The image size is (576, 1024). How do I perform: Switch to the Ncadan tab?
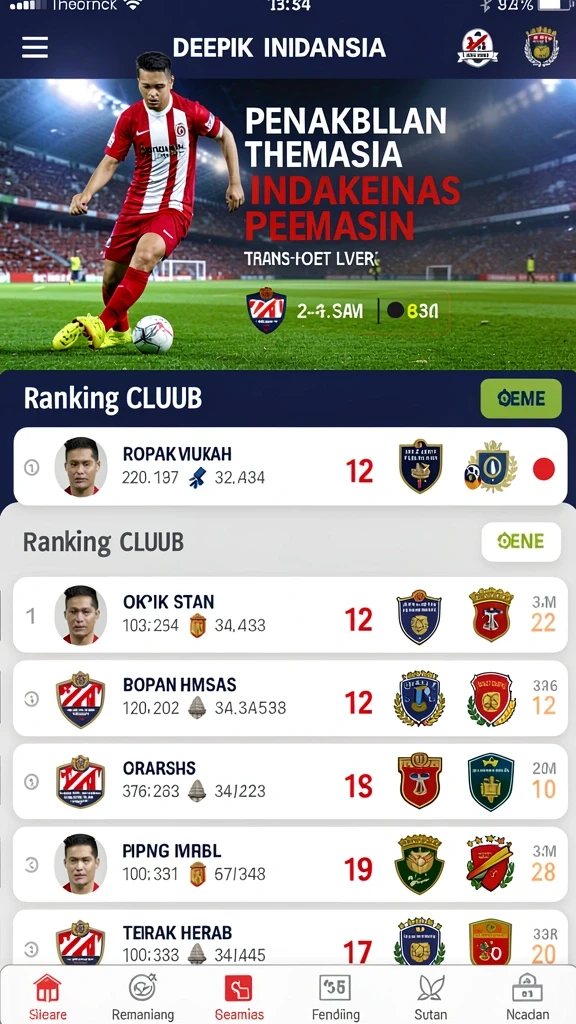point(527,997)
